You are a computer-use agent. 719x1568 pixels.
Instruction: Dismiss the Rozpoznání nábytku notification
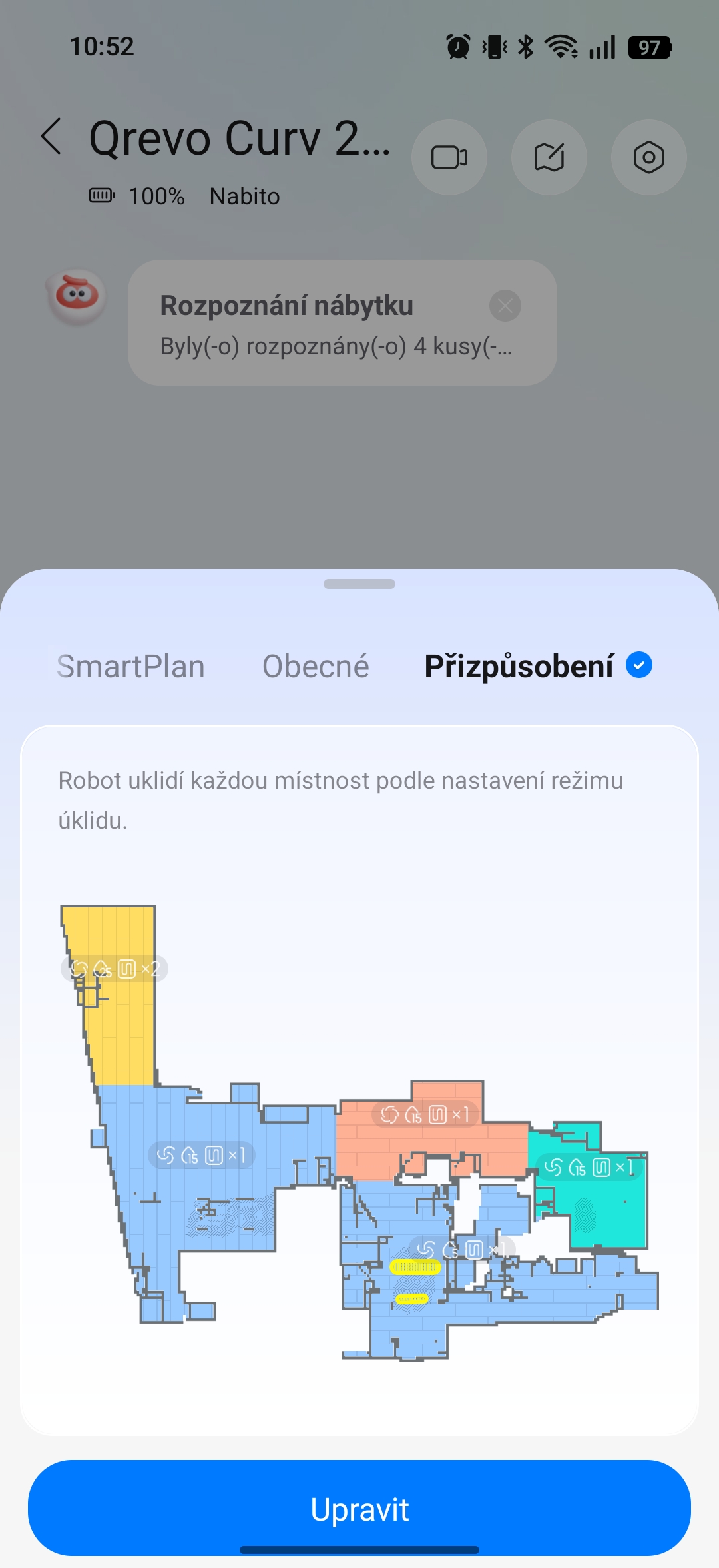point(505,306)
